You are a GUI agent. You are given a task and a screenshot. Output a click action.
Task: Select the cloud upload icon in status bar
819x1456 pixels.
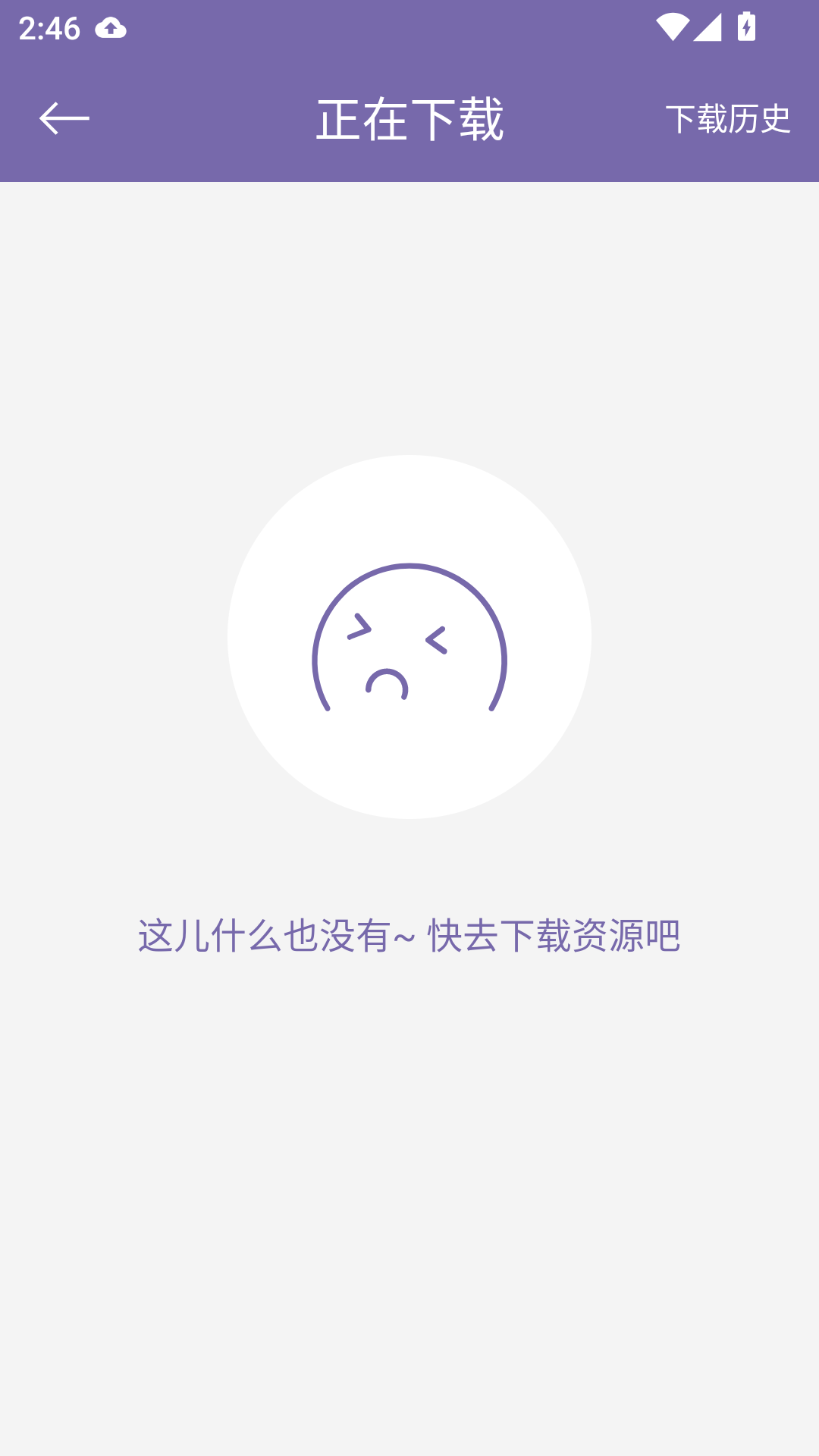coord(110,27)
